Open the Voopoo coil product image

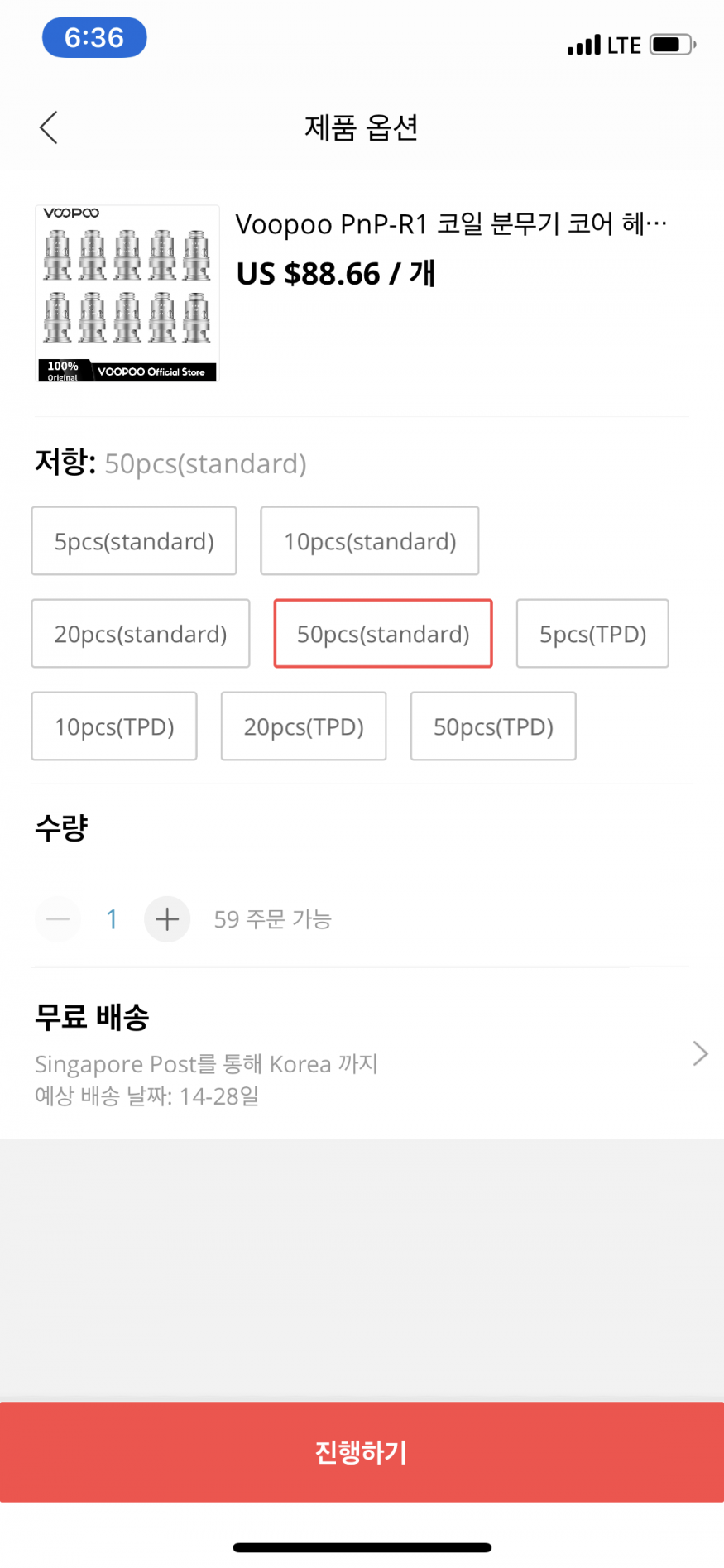[127, 294]
